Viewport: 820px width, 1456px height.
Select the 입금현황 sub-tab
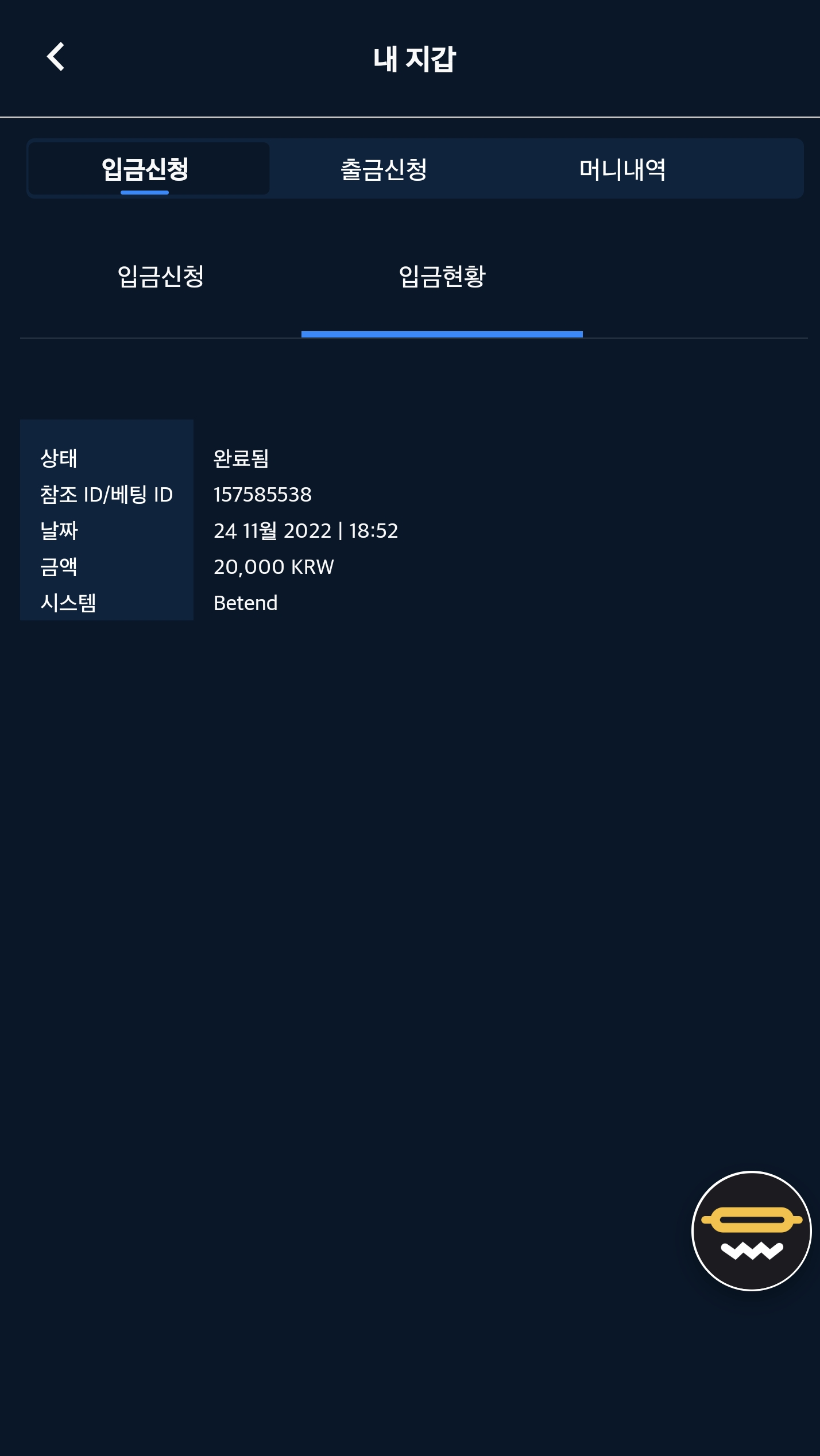[442, 277]
